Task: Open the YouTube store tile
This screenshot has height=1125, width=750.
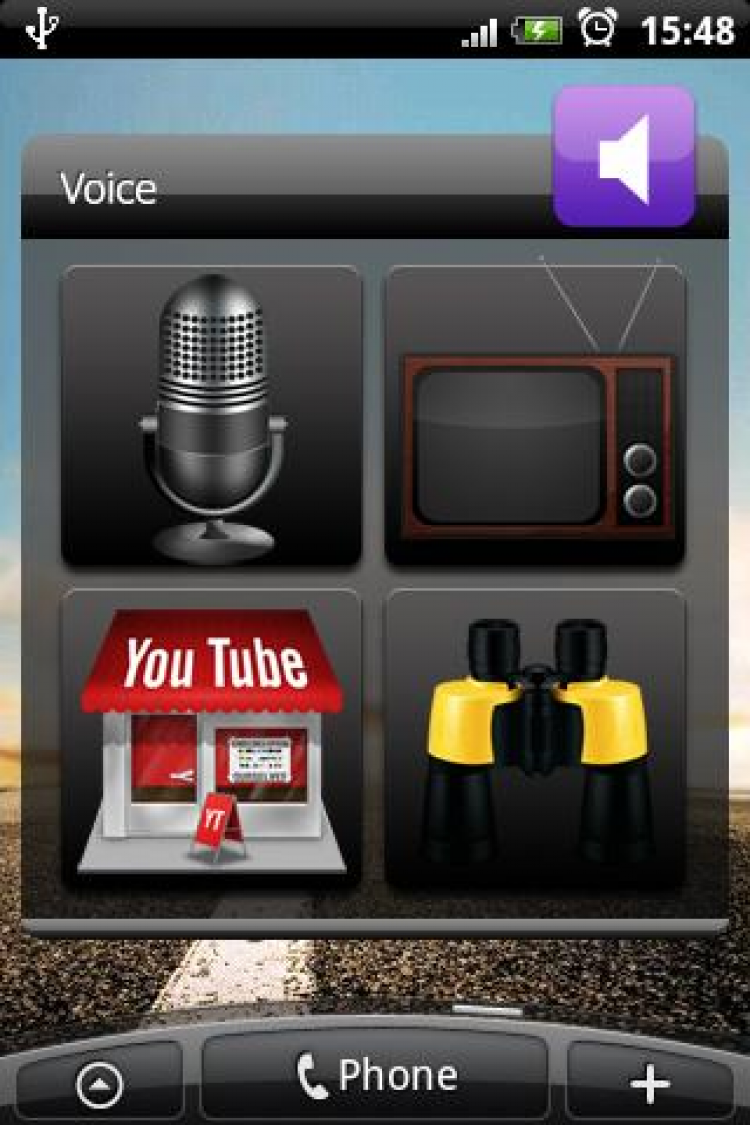Action: pyautogui.click(x=211, y=737)
